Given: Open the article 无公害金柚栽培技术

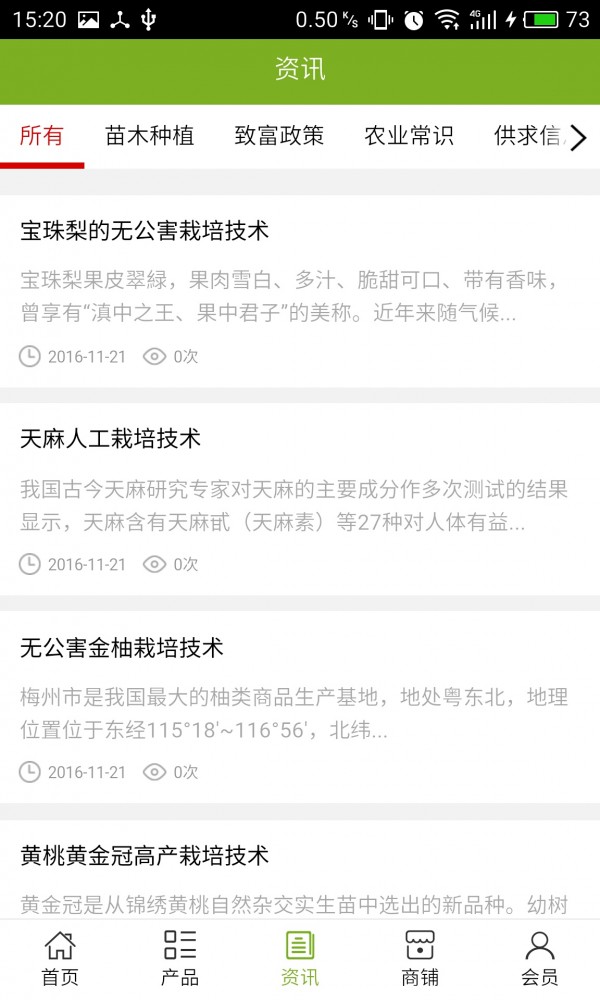Looking at the screenshot, I should 122,648.
